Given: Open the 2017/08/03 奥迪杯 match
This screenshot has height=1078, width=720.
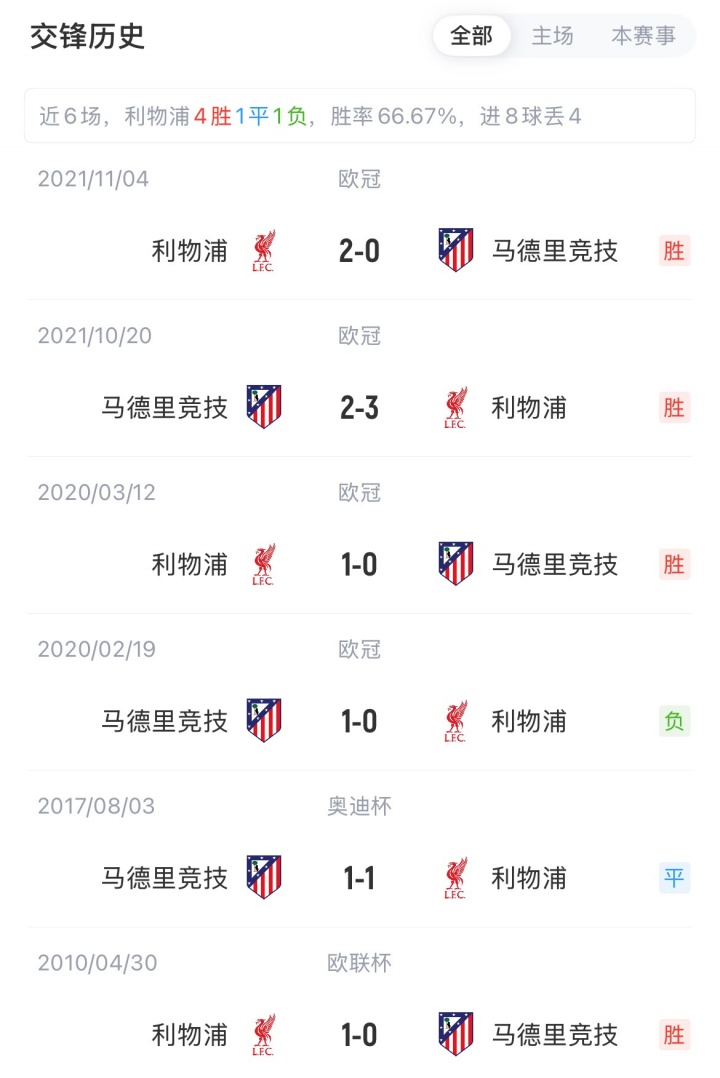Looking at the screenshot, I should tap(359, 878).
